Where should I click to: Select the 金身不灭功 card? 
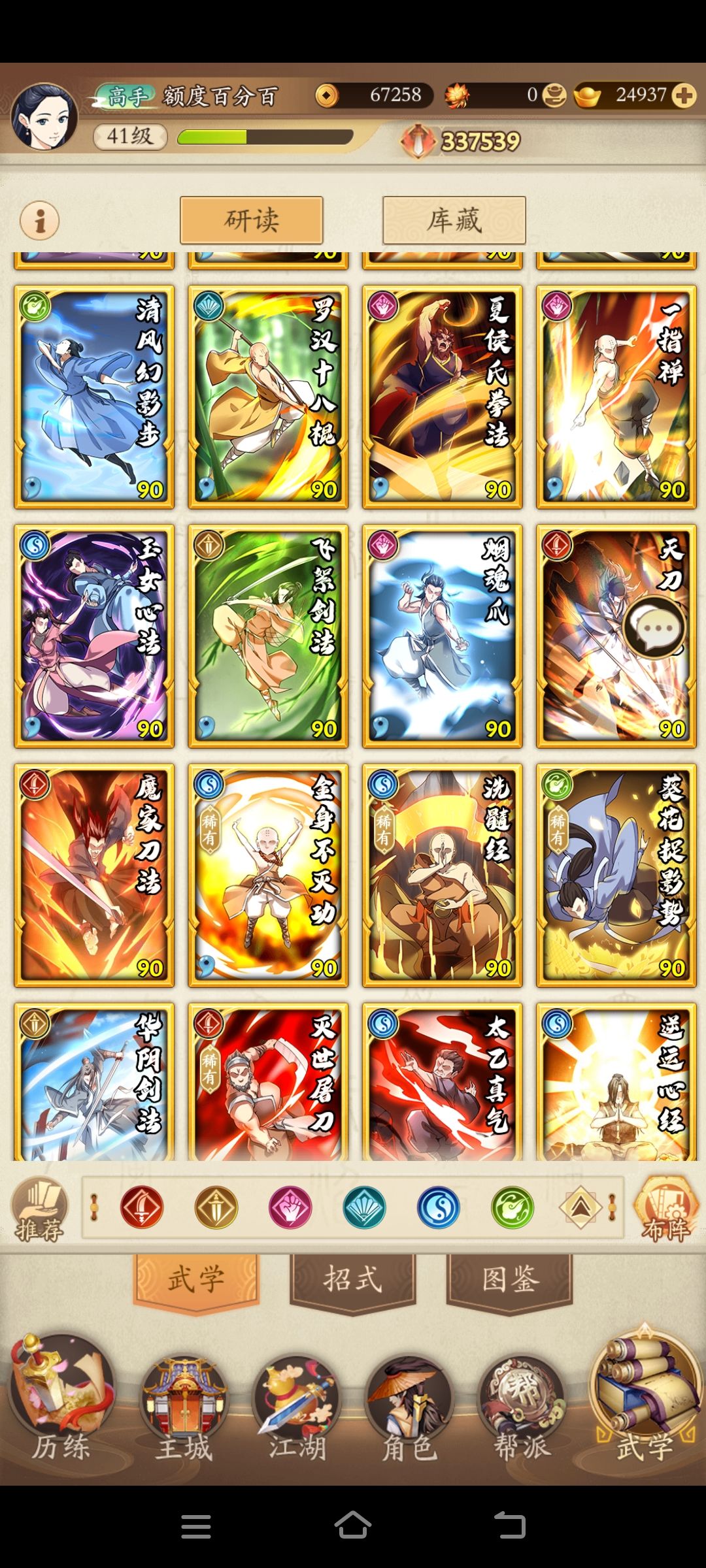[268, 875]
